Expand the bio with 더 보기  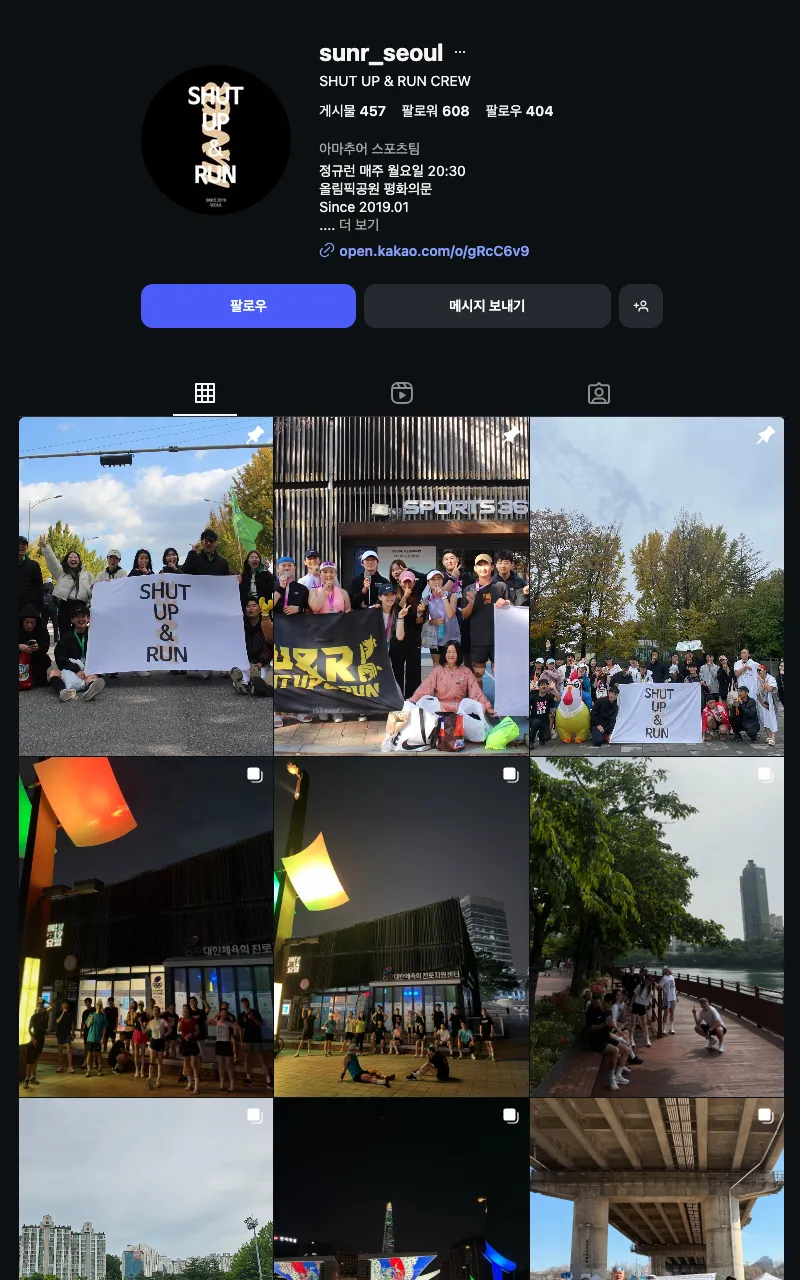359,225
